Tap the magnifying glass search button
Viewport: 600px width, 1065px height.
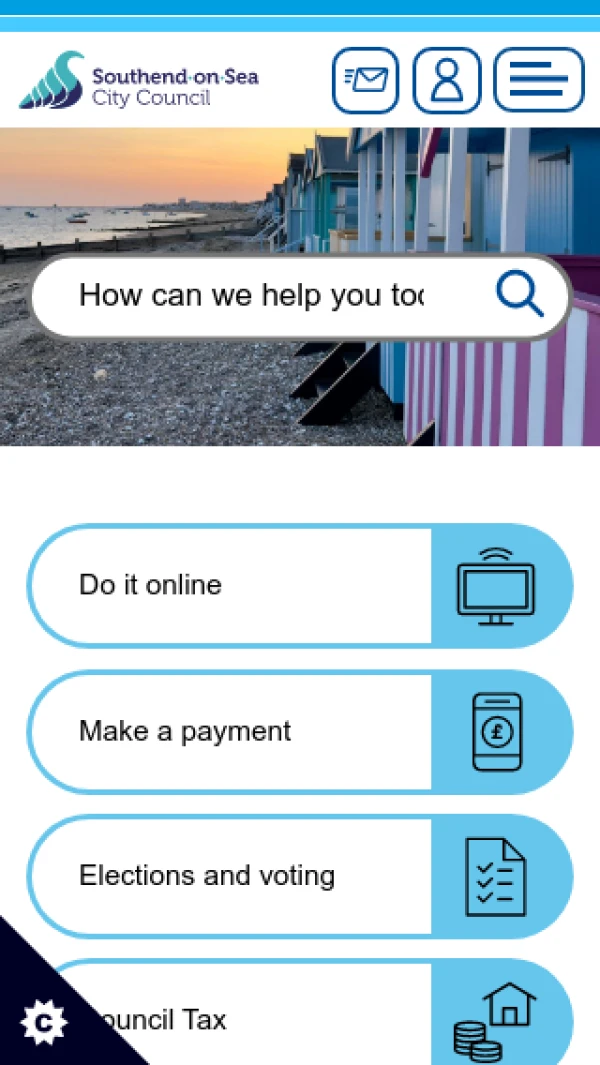point(520,295)
